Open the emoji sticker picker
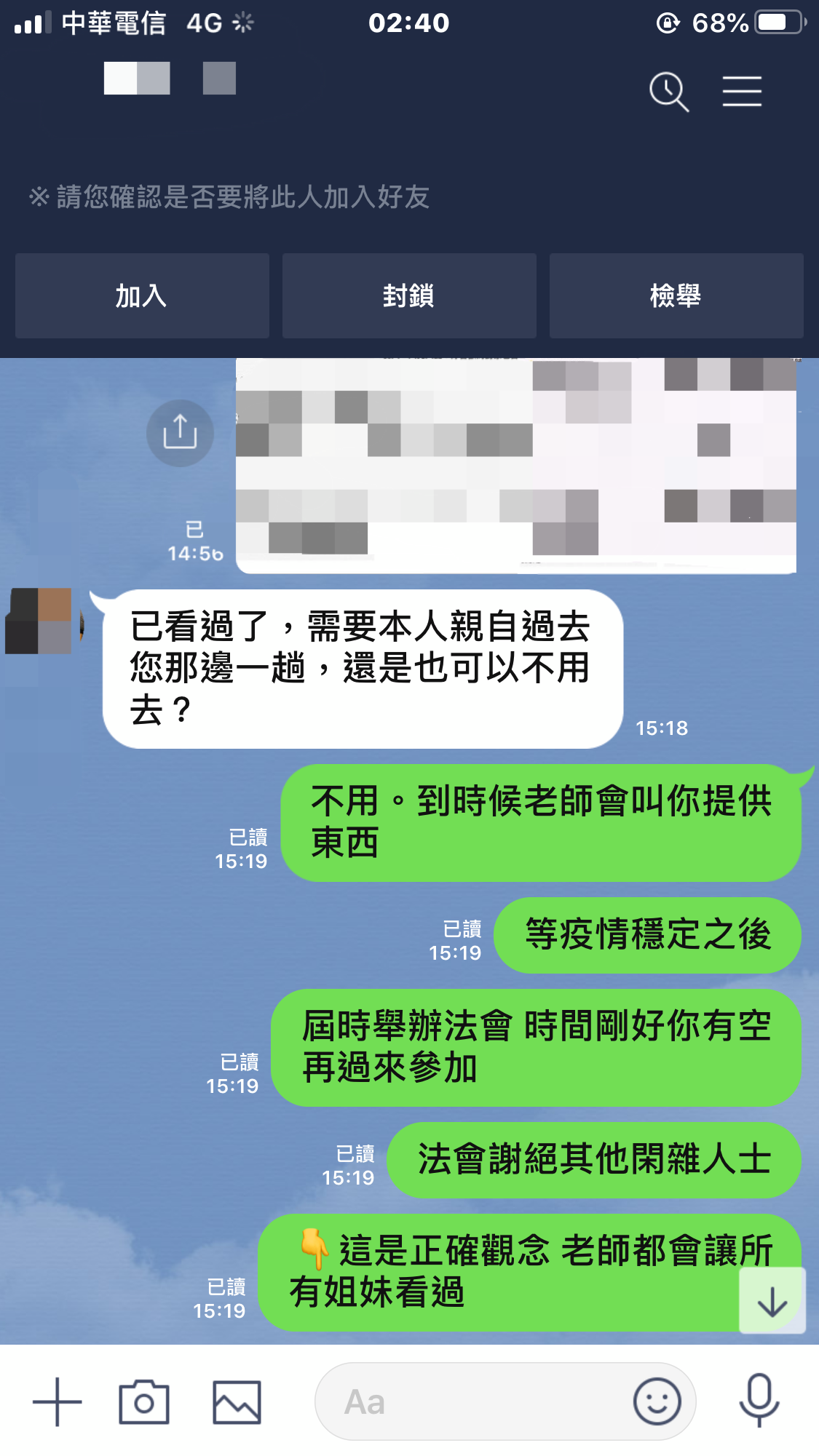 (x=657, y=1401)
